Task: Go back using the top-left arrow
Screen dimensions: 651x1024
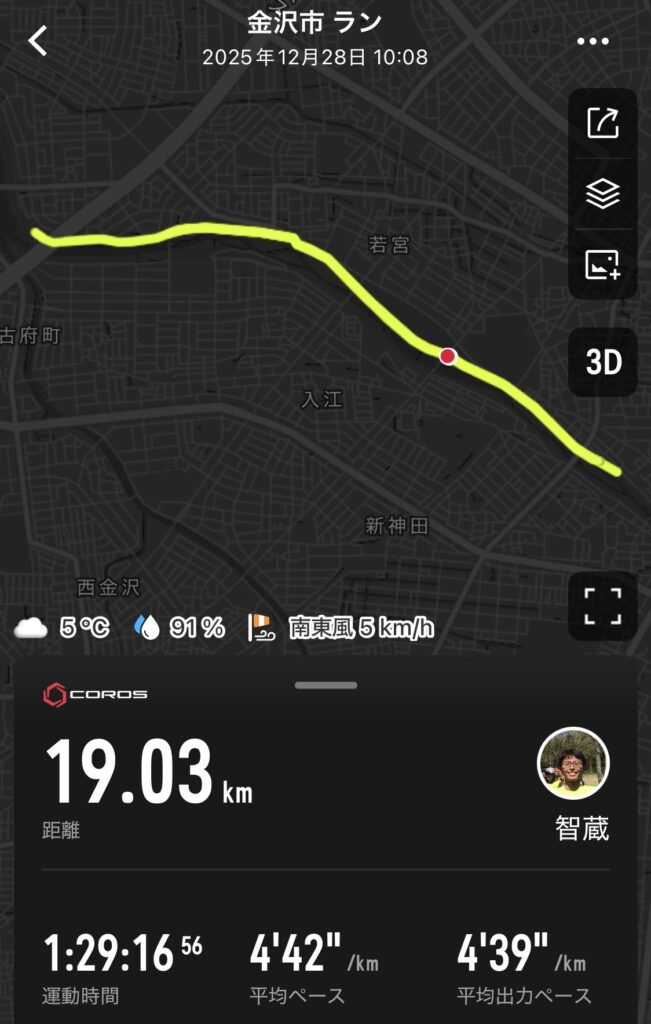Action: (x=38, y=41)
